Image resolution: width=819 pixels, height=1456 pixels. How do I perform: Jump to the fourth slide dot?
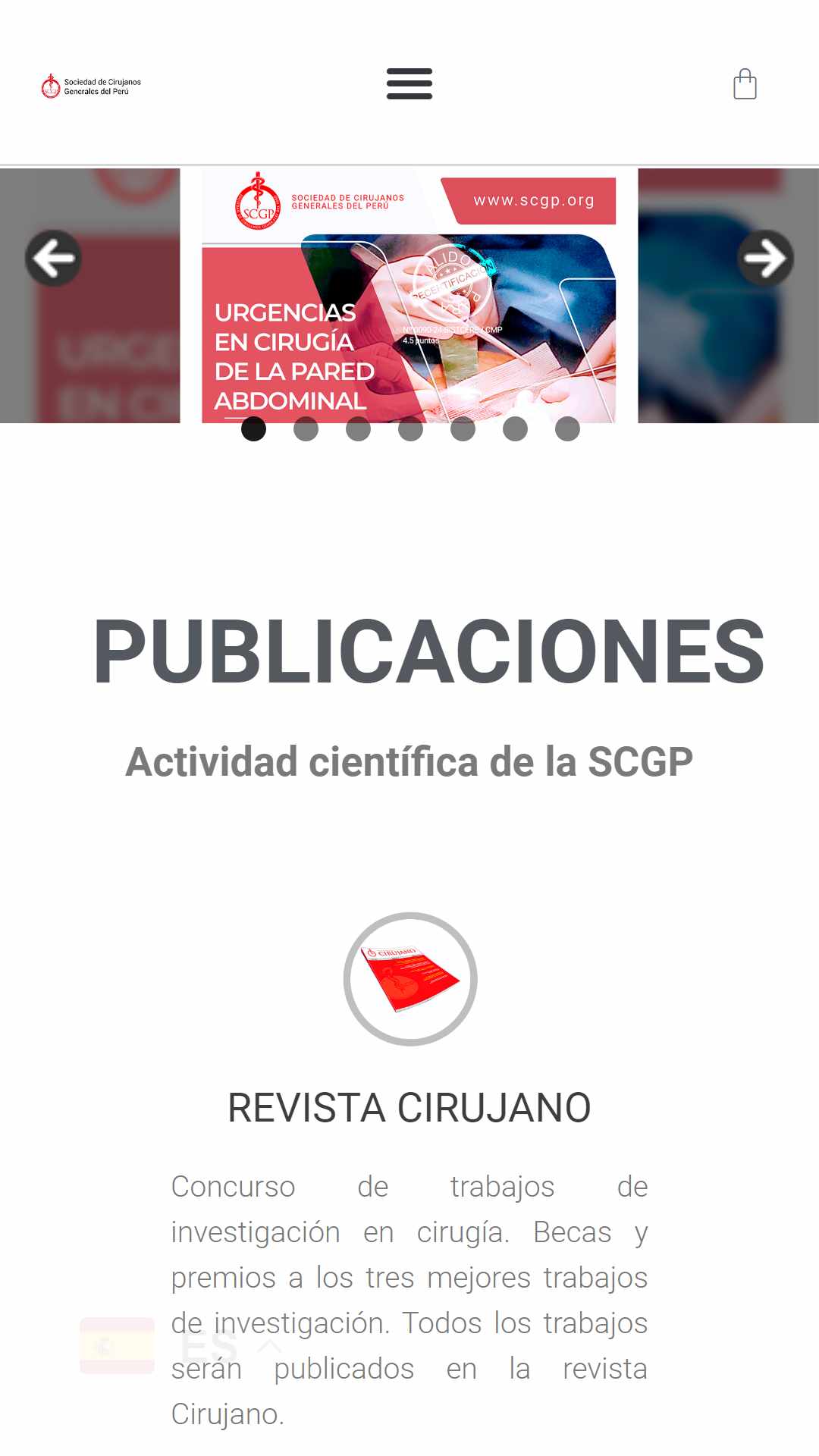410,428
